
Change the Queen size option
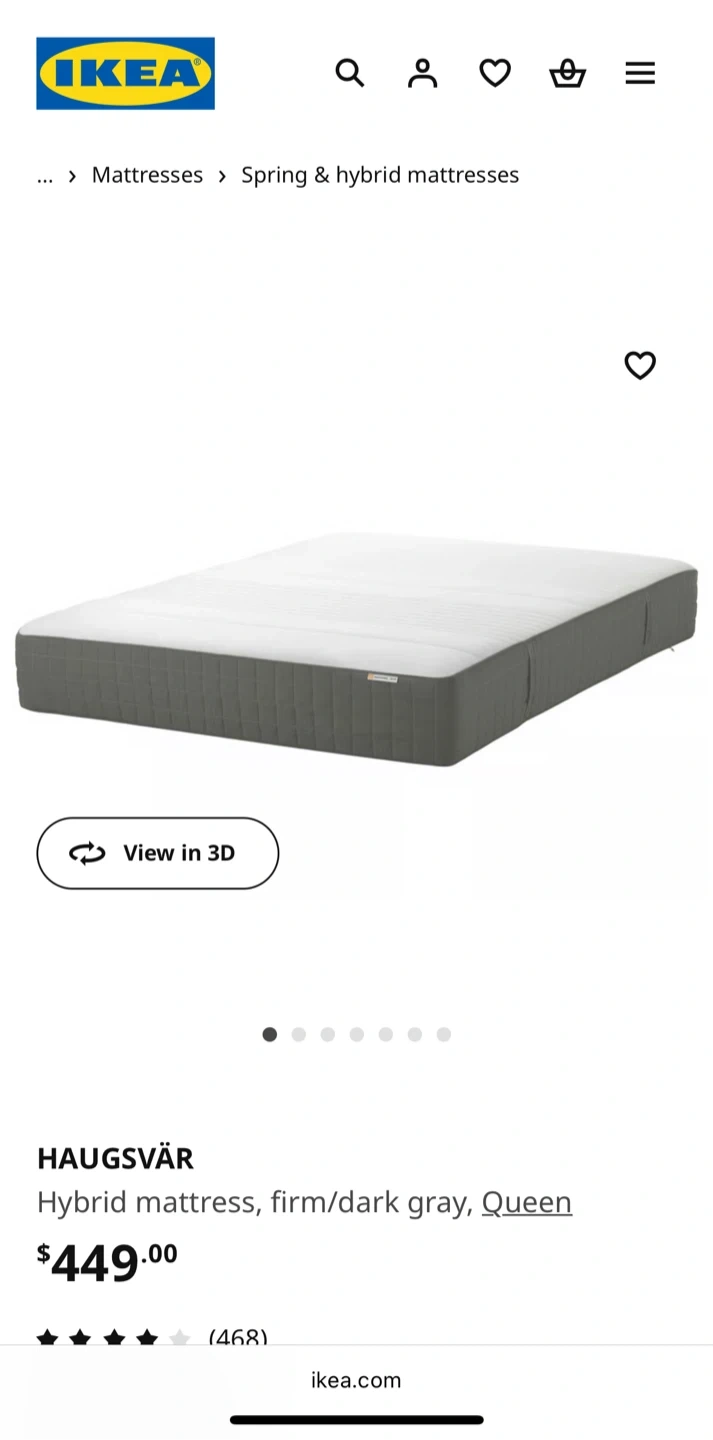pyautogui.click(x=527, y=1202)
